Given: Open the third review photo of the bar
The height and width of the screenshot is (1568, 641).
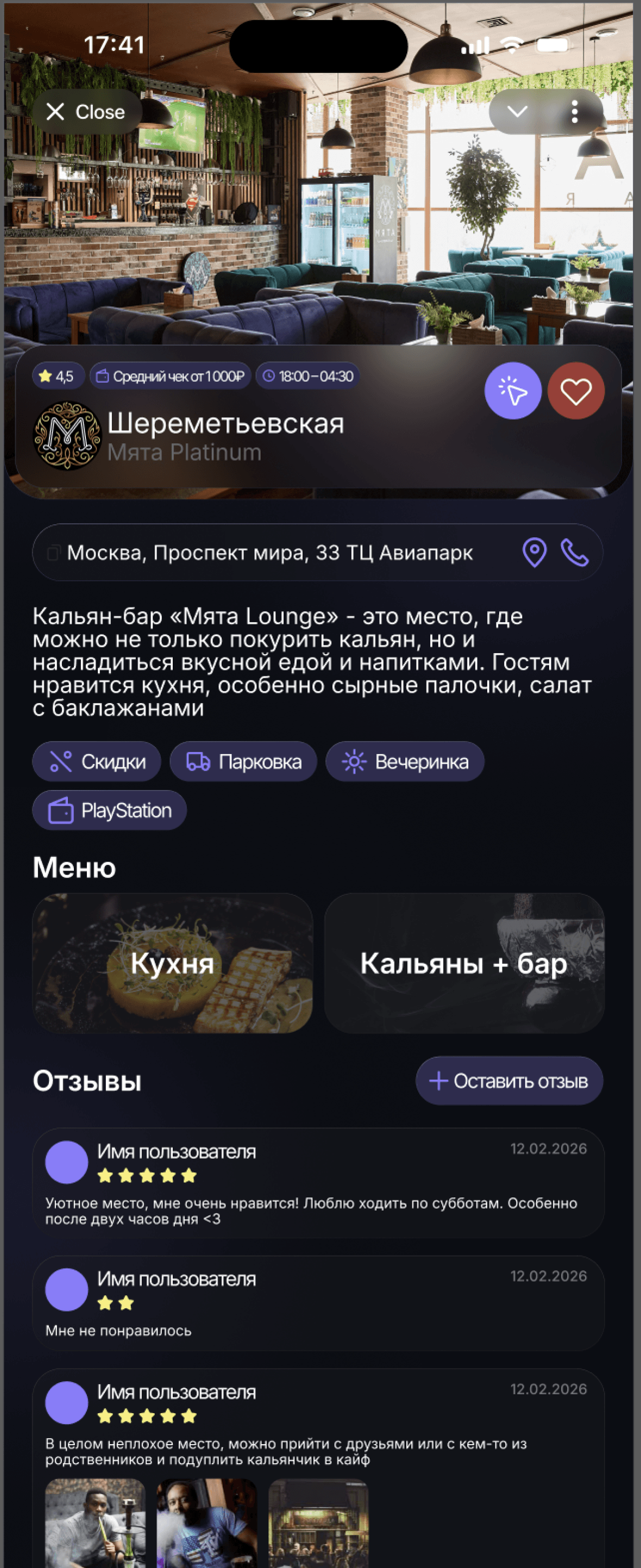Looking at the screenshot, I should point(318,1522).
